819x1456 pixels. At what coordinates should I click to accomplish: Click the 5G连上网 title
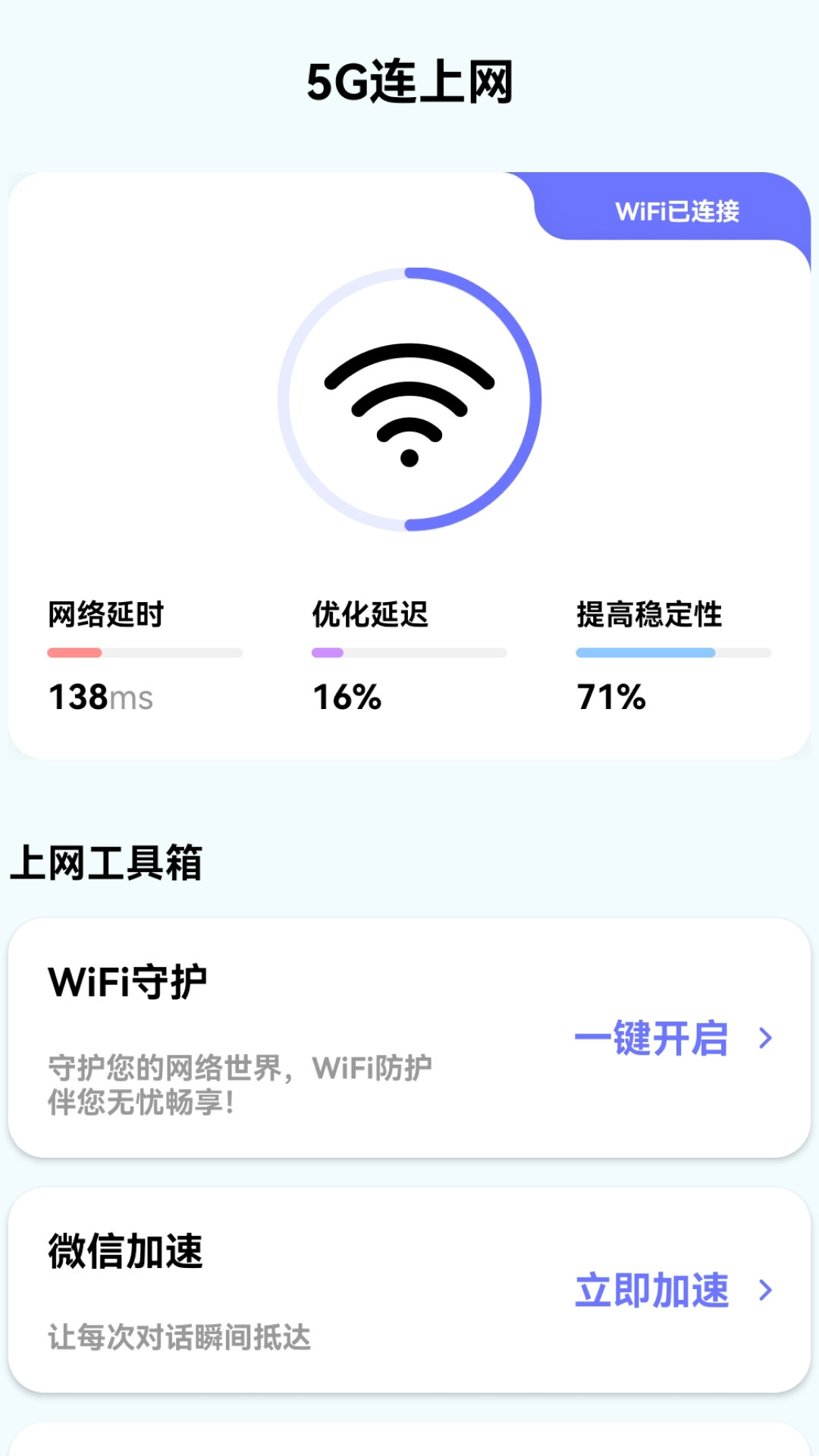(409, 83)
